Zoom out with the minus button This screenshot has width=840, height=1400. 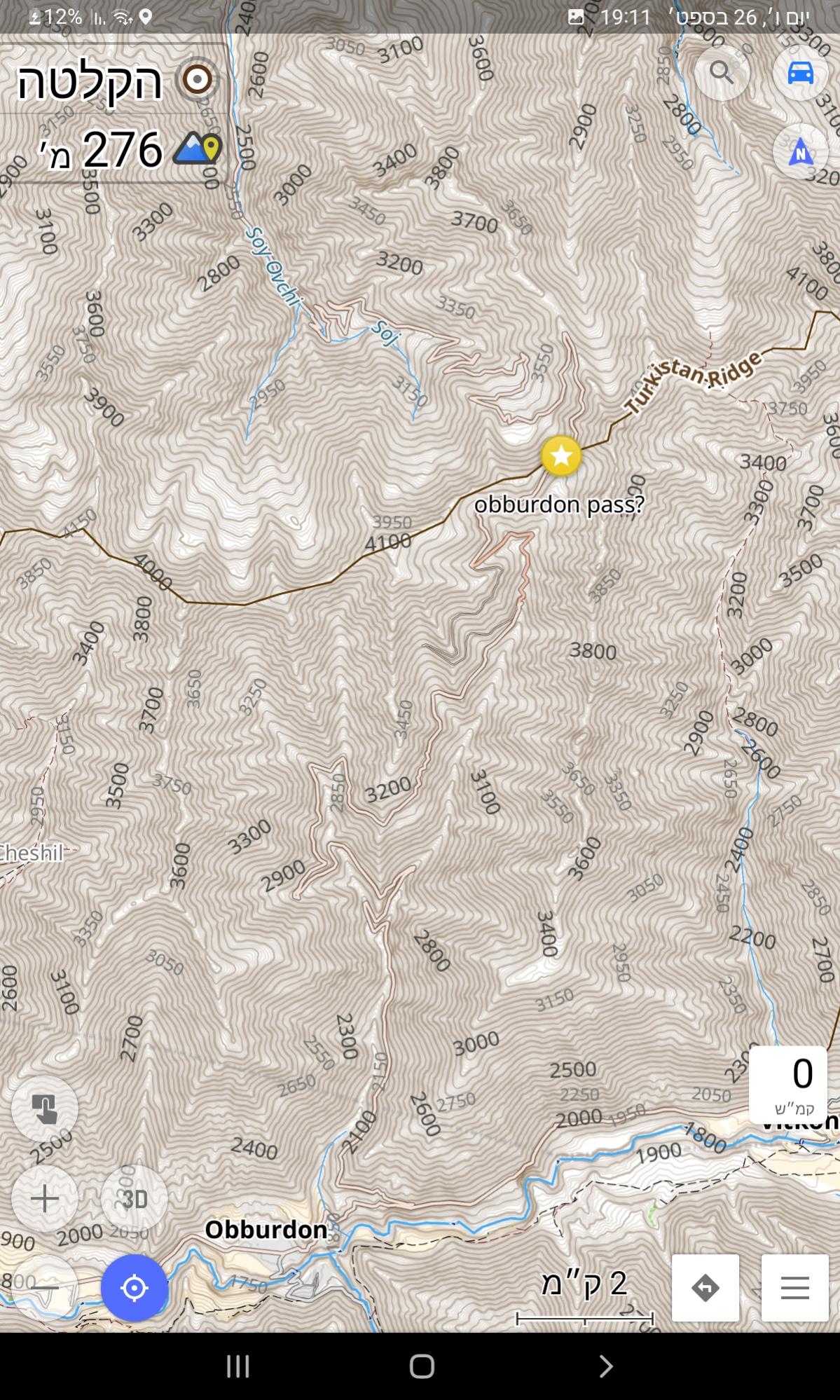[x=45, y=1288]
